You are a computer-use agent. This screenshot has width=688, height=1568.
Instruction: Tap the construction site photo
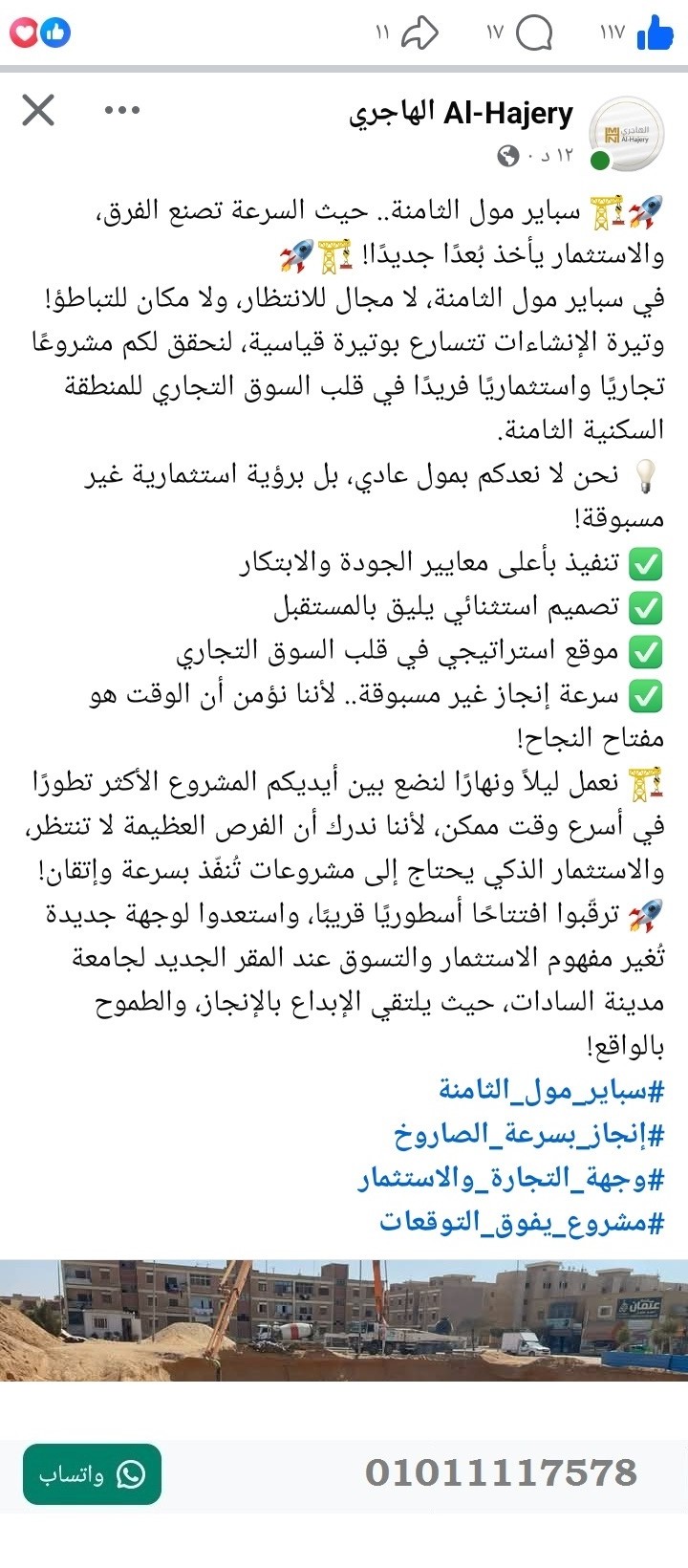[x=344, y=1319]
